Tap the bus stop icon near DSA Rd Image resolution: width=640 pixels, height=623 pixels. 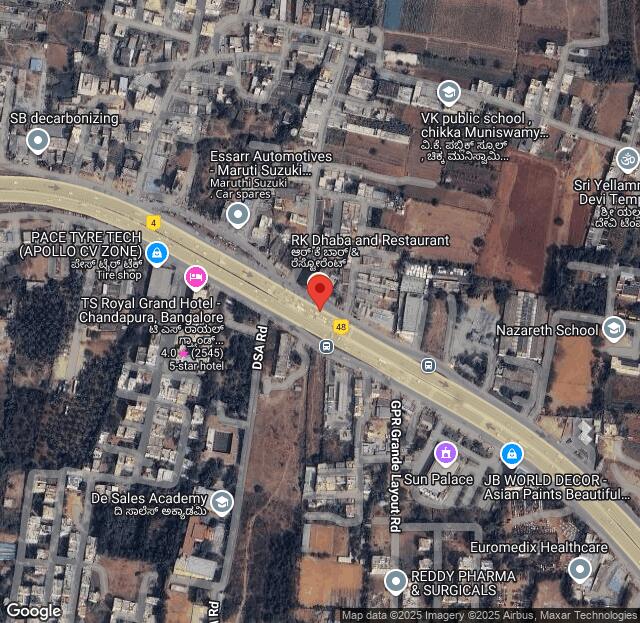326,346
